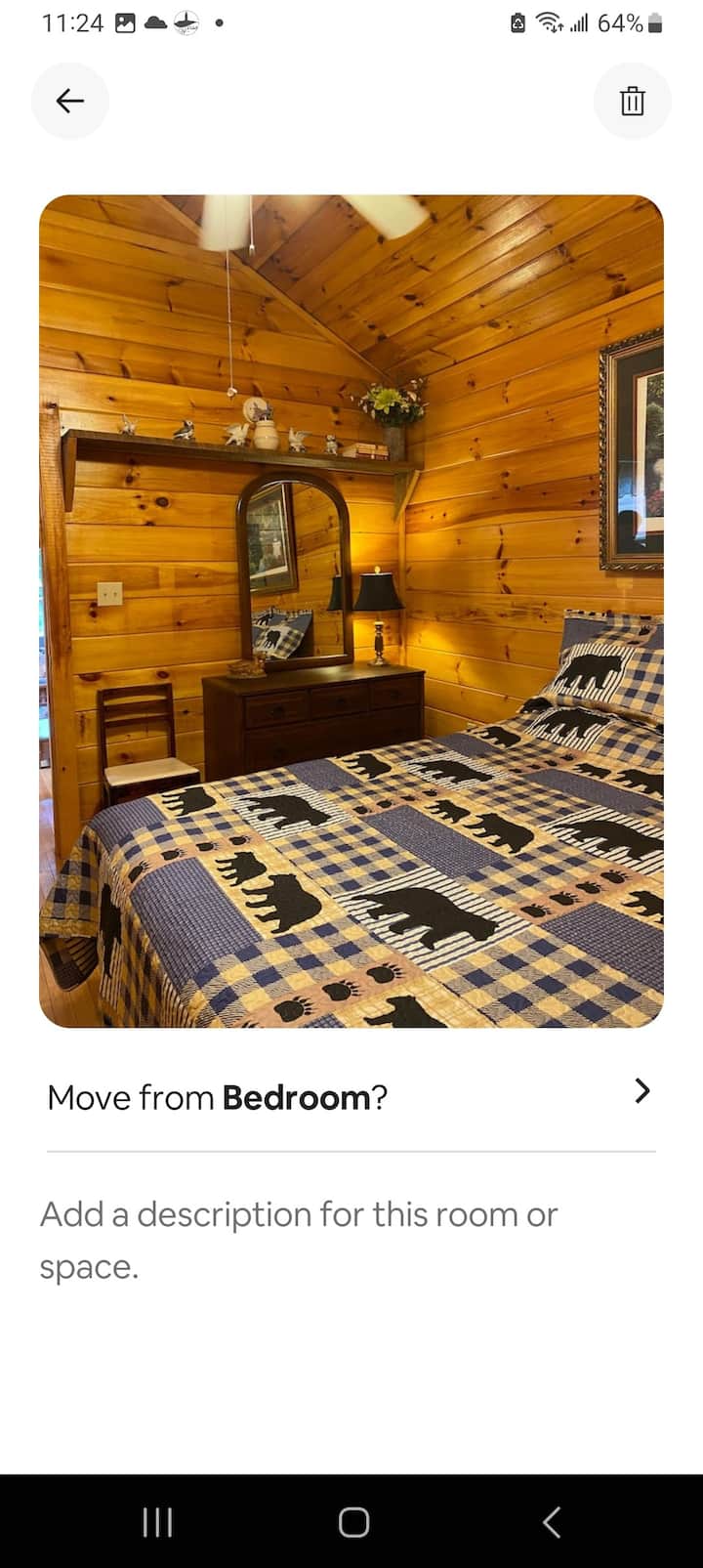The height and width of the screenshot is (1568, 703).
Task: Add a description for this room
Action: (x=298, y=1239)
